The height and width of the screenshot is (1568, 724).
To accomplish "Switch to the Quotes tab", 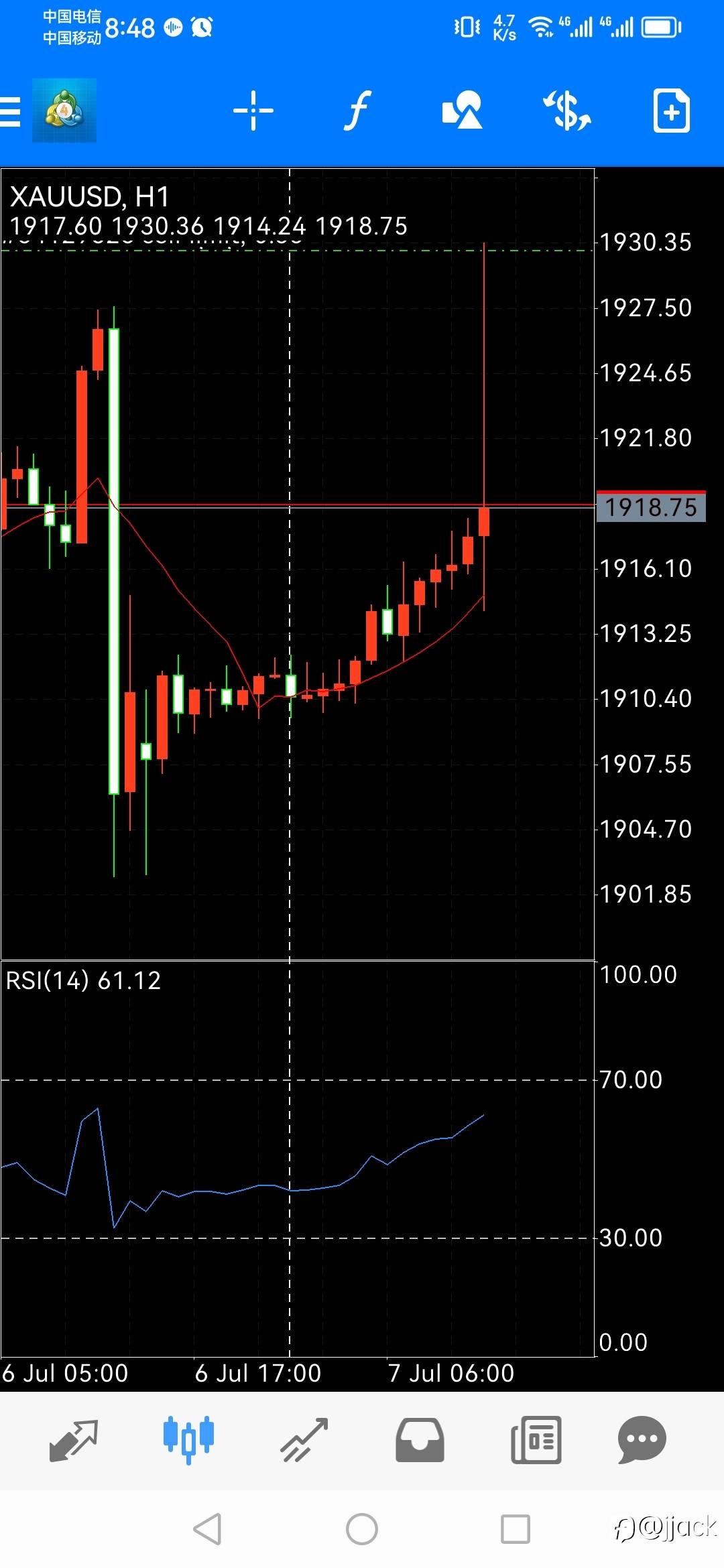I will pyautogui.click(x=74, y=1440).
